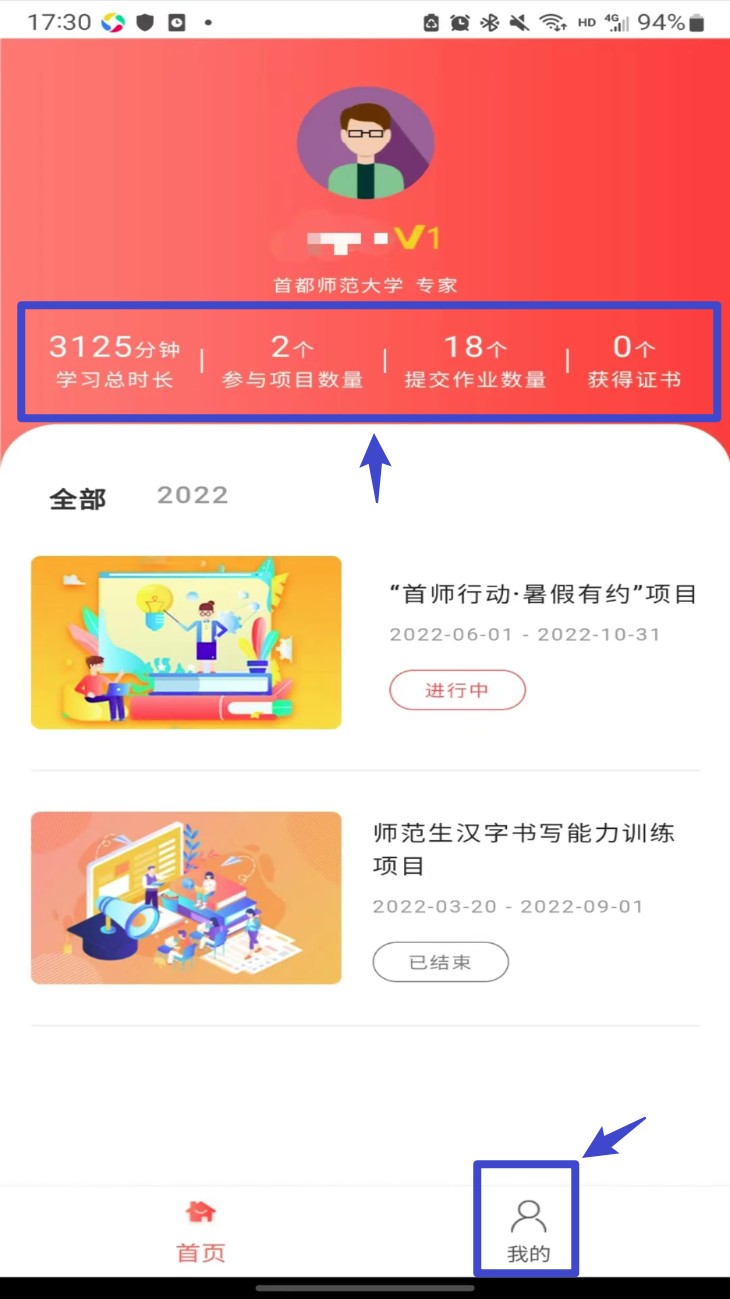Open '首师行动·暑假有约' project thumbnail
The width and height of the screenshot is (730, 1299).
(x=186, y=642)
